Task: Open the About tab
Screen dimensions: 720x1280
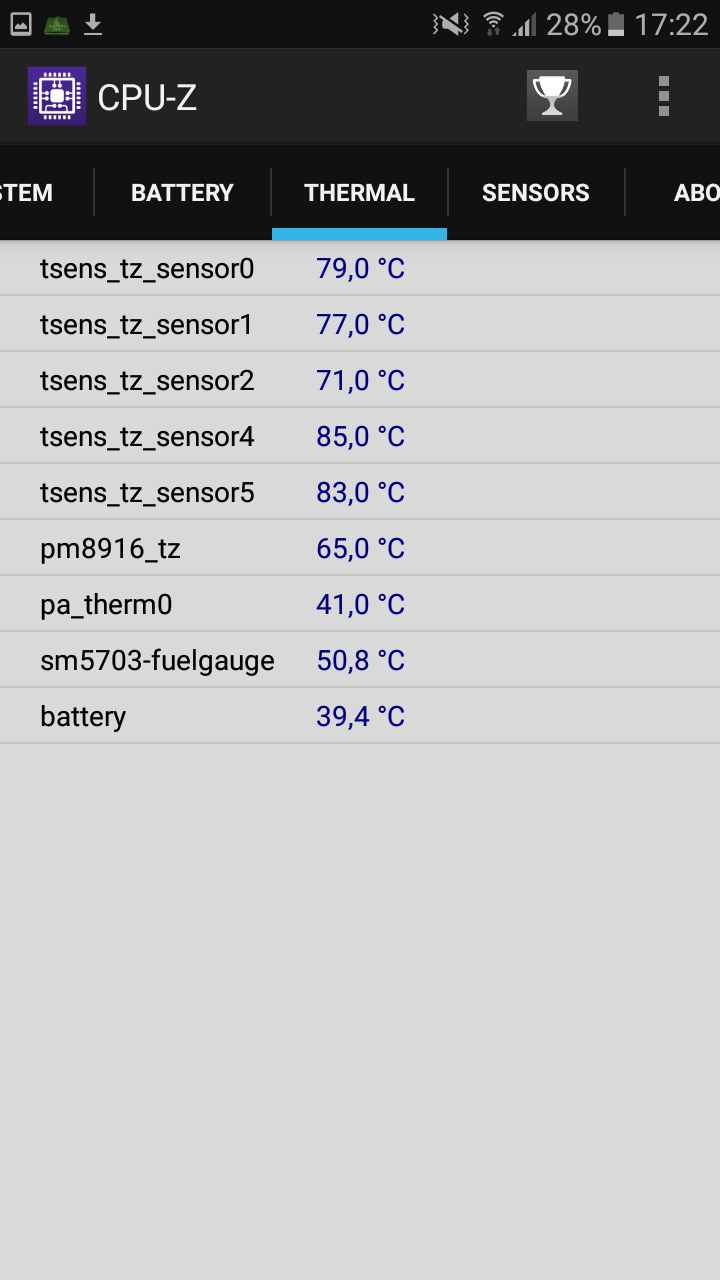Action: point(694,192)
